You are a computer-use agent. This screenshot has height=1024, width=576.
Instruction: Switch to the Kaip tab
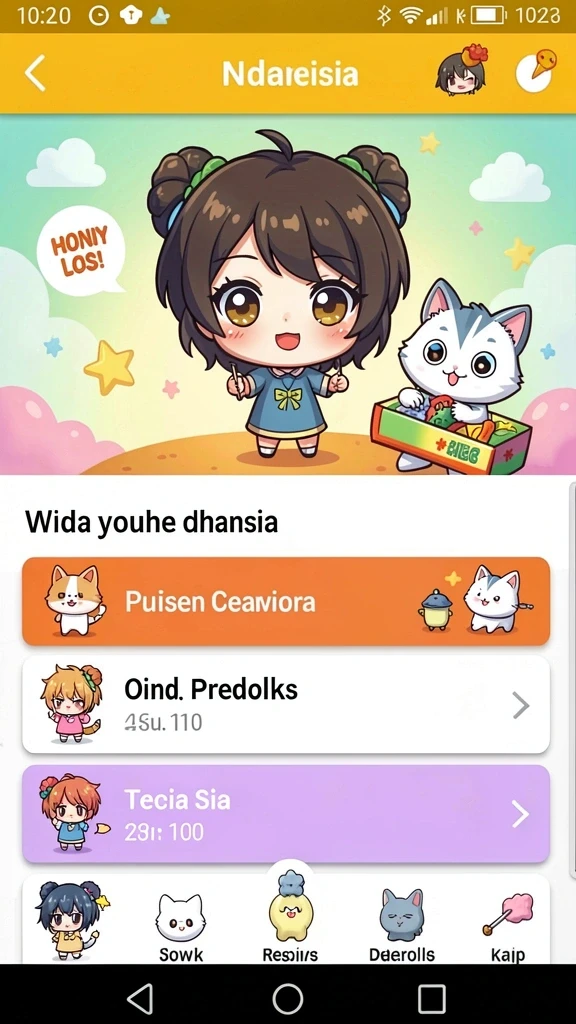pos(508,928)
